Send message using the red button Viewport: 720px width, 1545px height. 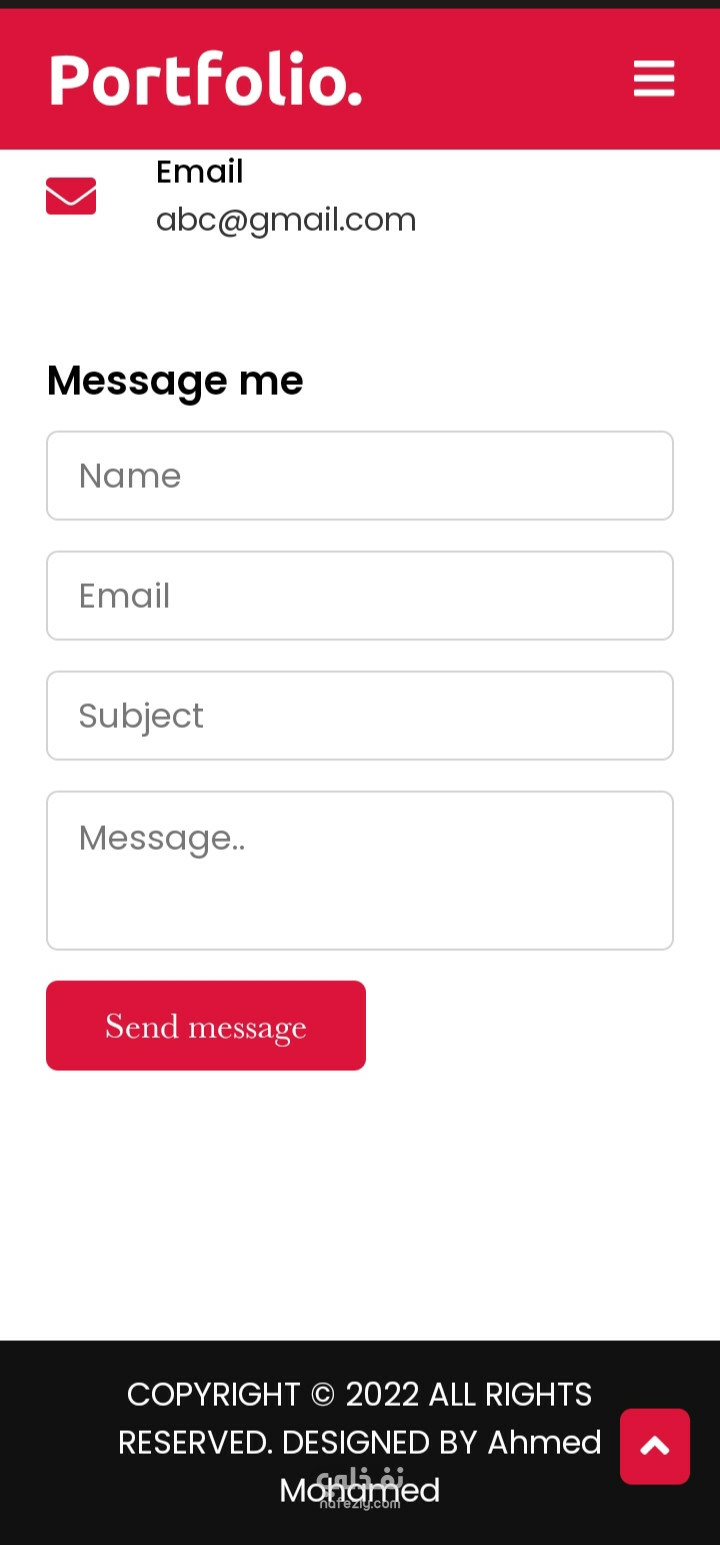click(x=206, y=1026)
